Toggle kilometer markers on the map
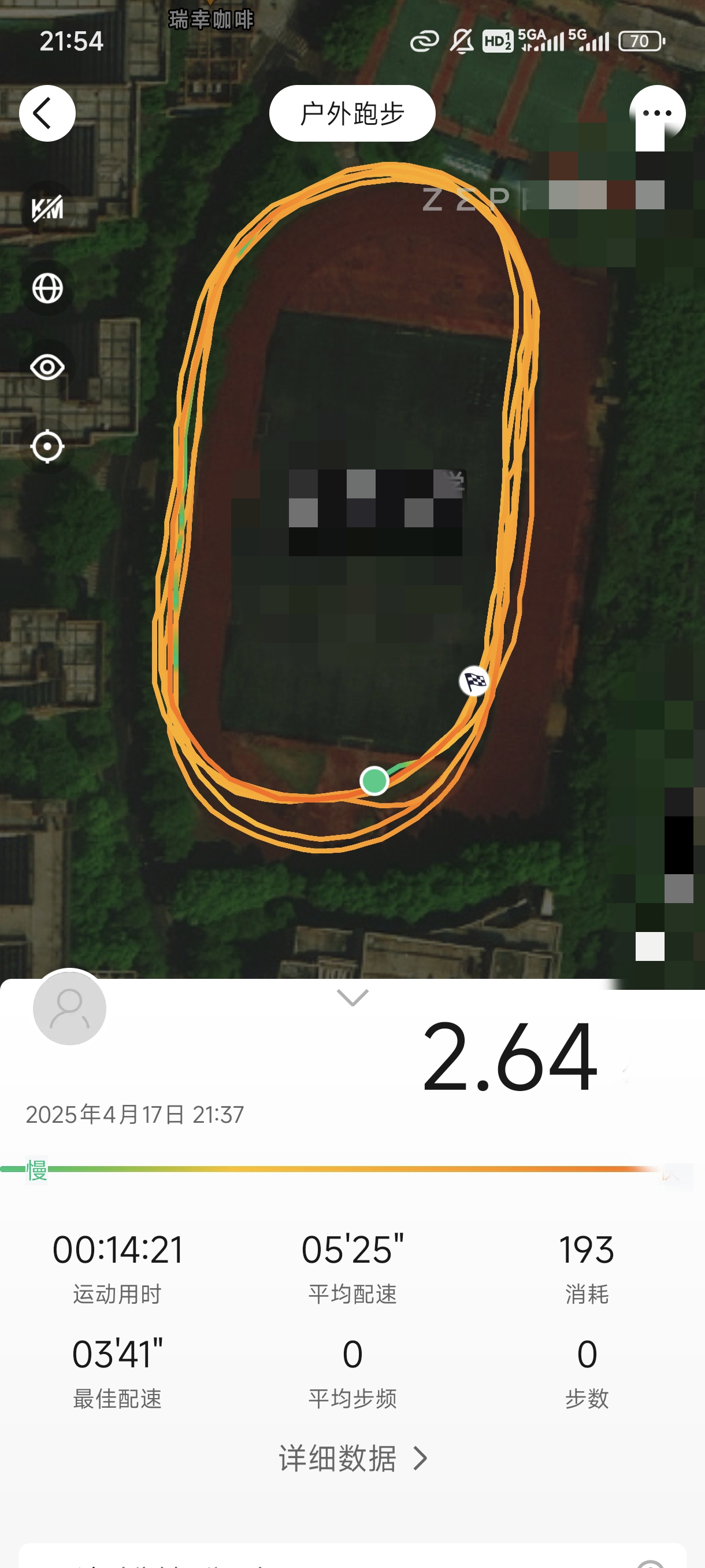Image resolution: width=705 pixels, height=1568 pixels. click(47, 209)
